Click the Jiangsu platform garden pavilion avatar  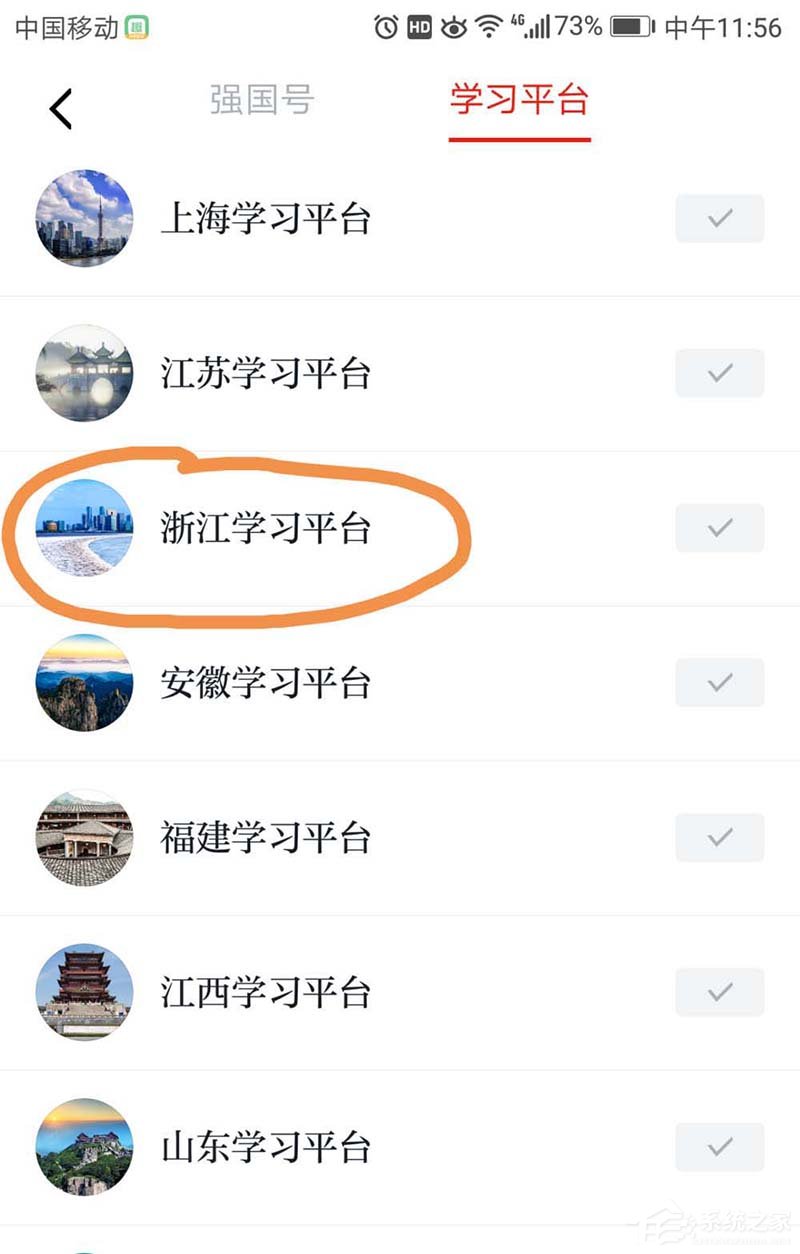point(84,373)
